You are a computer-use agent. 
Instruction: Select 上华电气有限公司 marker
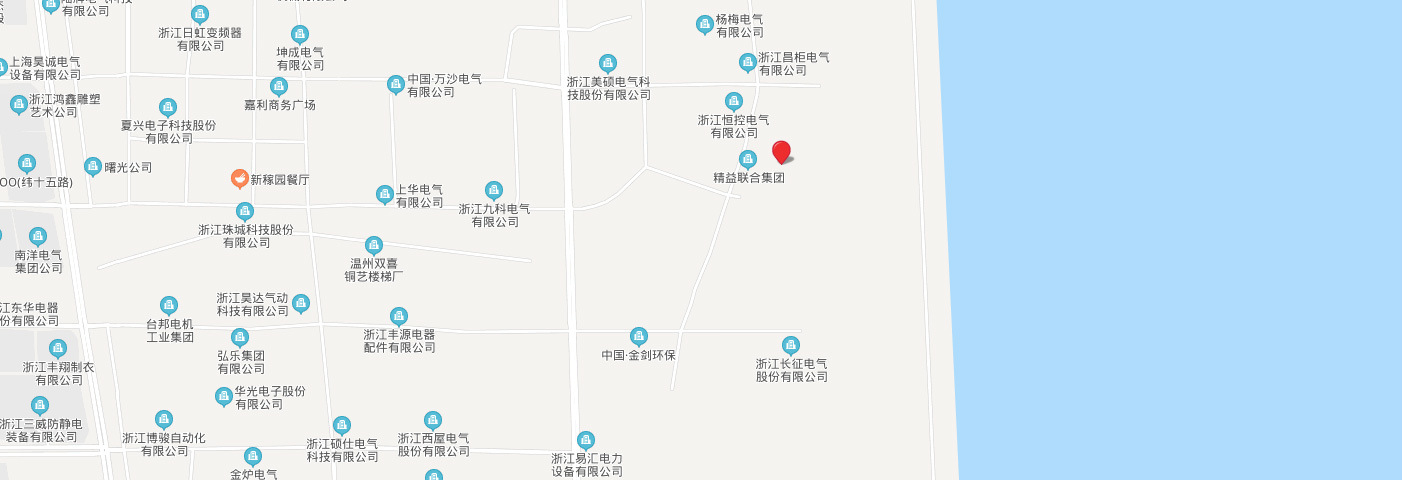point(384,194)
